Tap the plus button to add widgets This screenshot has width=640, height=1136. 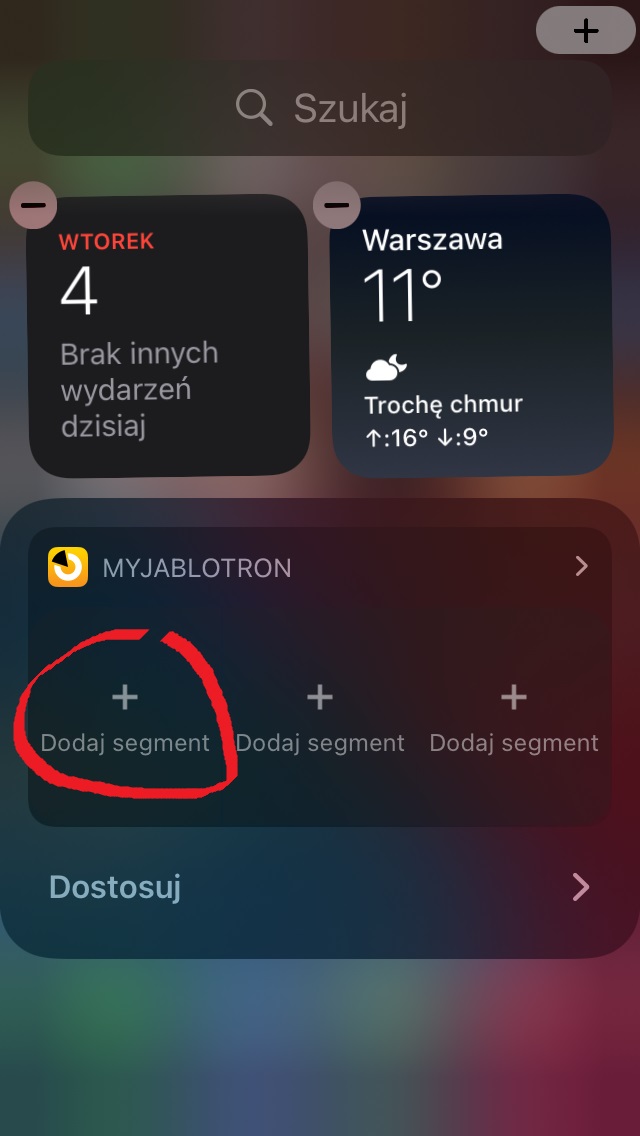(586, 30)
